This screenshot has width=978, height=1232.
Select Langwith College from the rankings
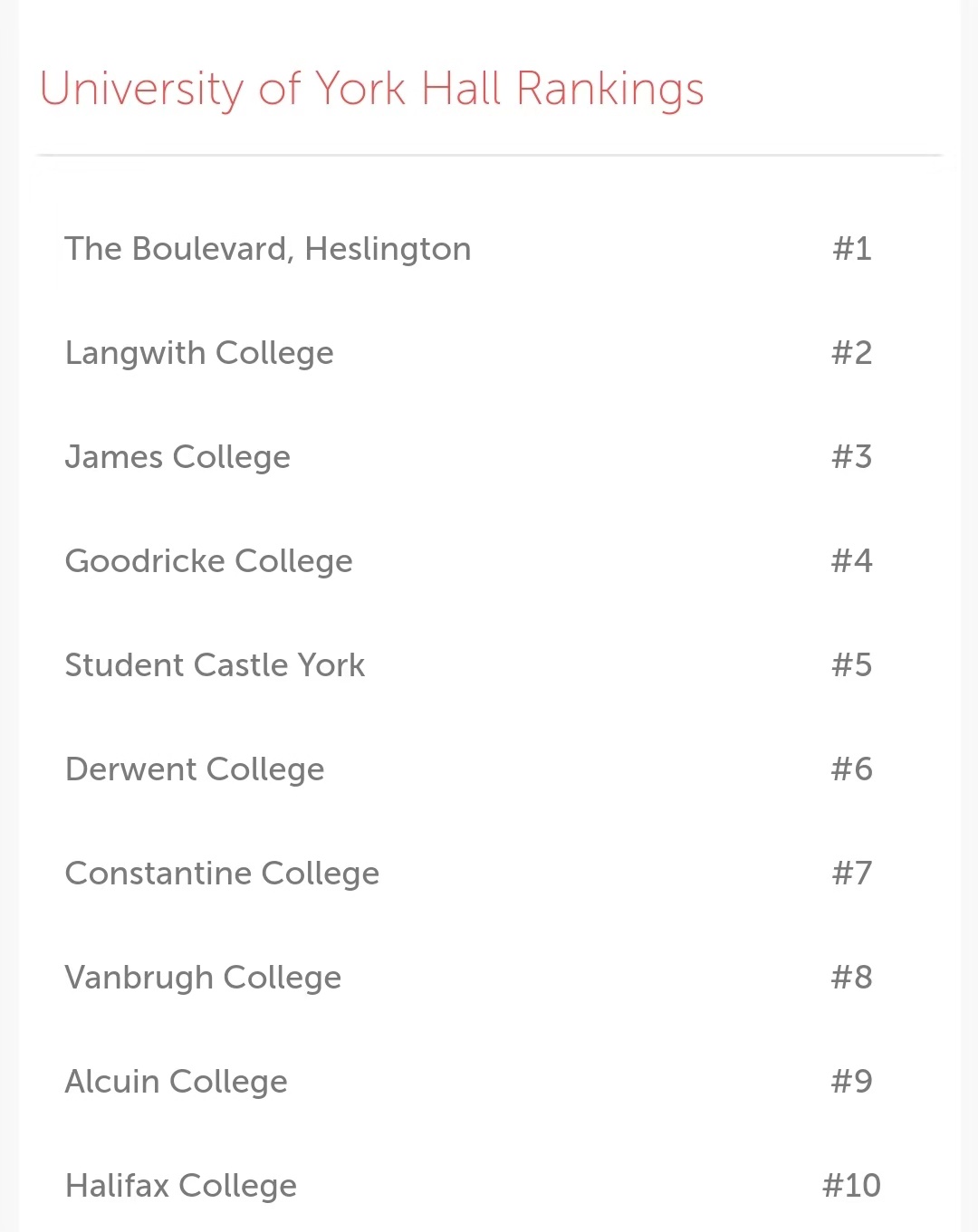coord(199,353)
